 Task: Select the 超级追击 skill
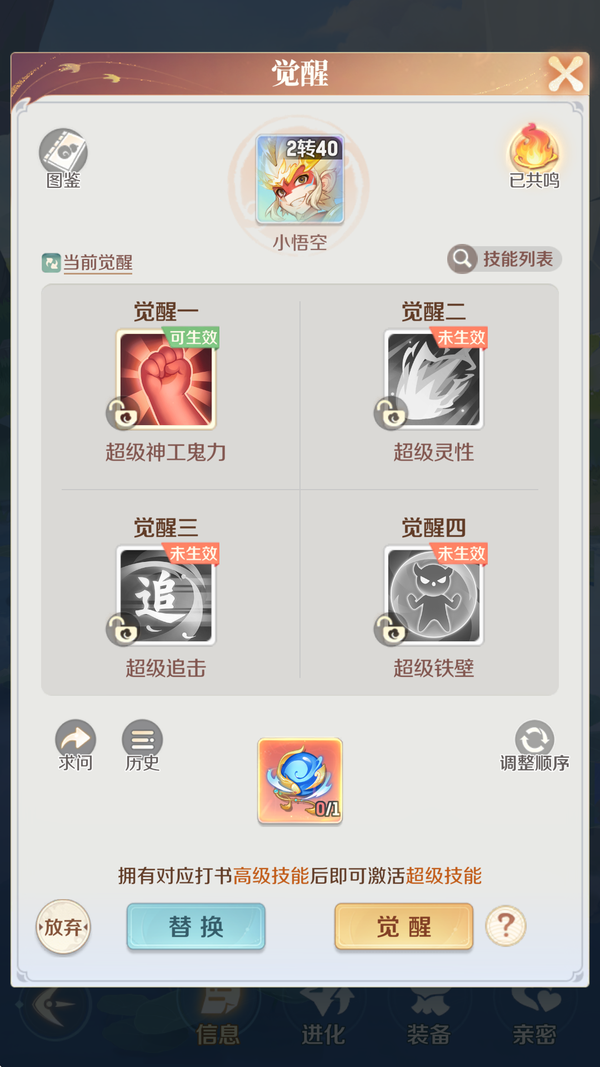[x=166, y=596]
